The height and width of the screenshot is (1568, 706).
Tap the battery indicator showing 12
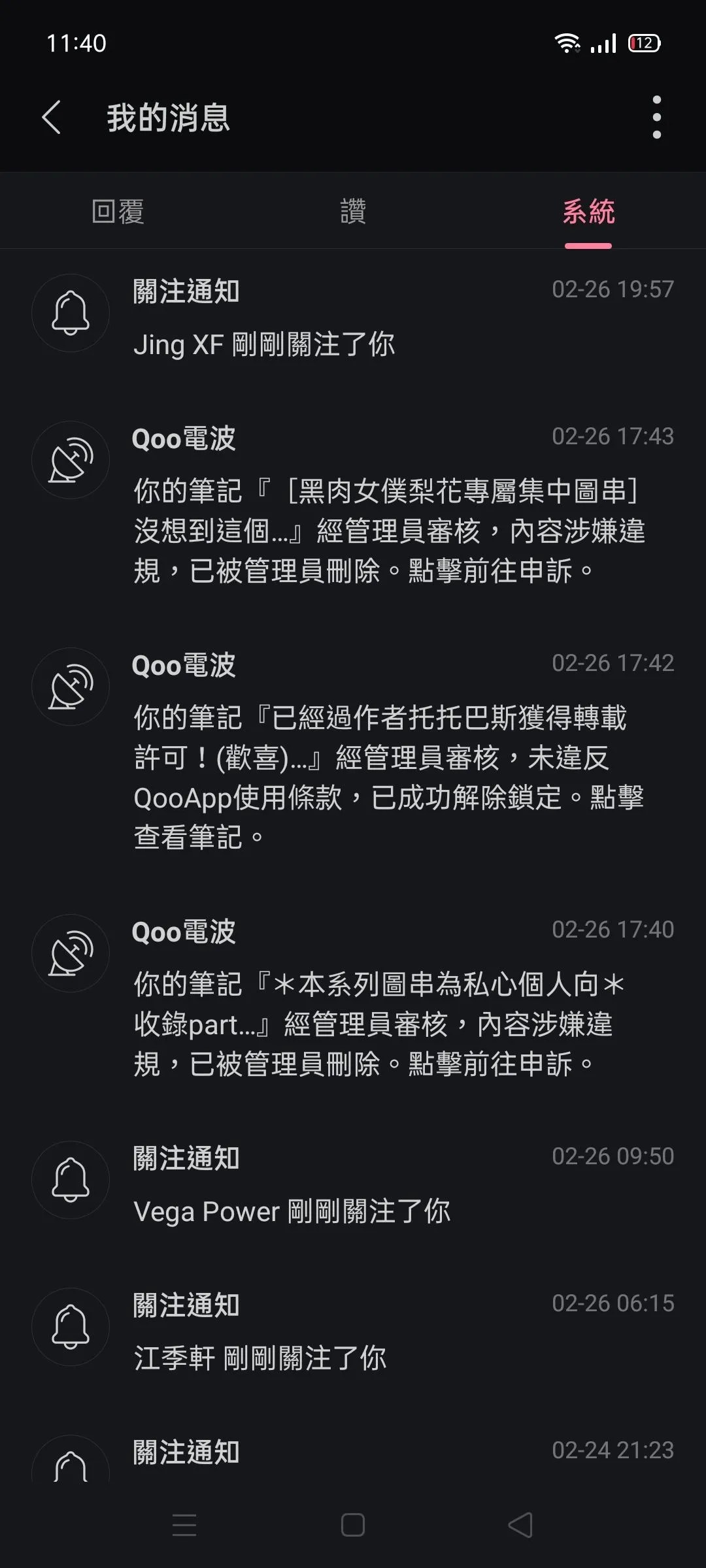click(643, 43)
